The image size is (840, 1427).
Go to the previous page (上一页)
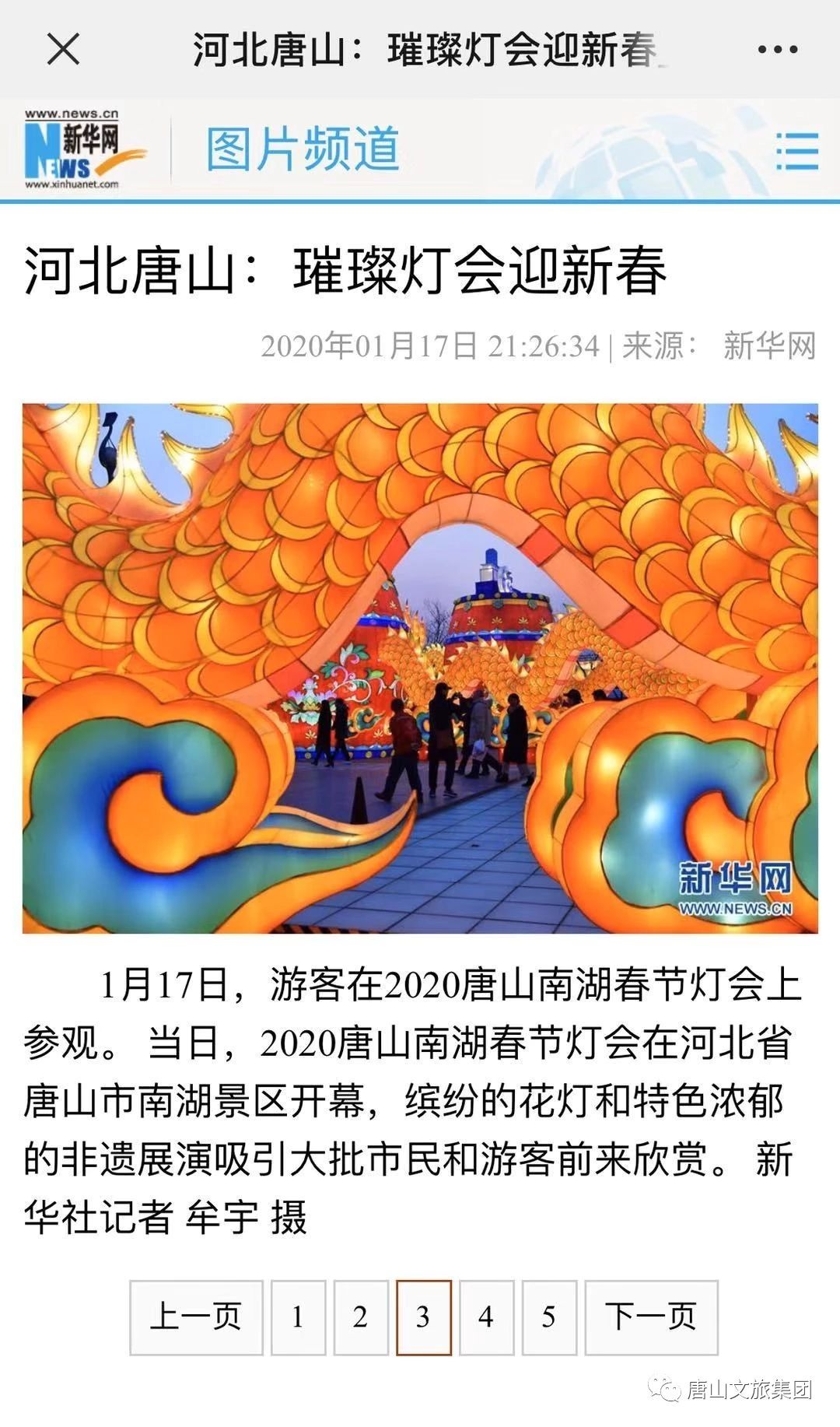(x=196, y=1317)
